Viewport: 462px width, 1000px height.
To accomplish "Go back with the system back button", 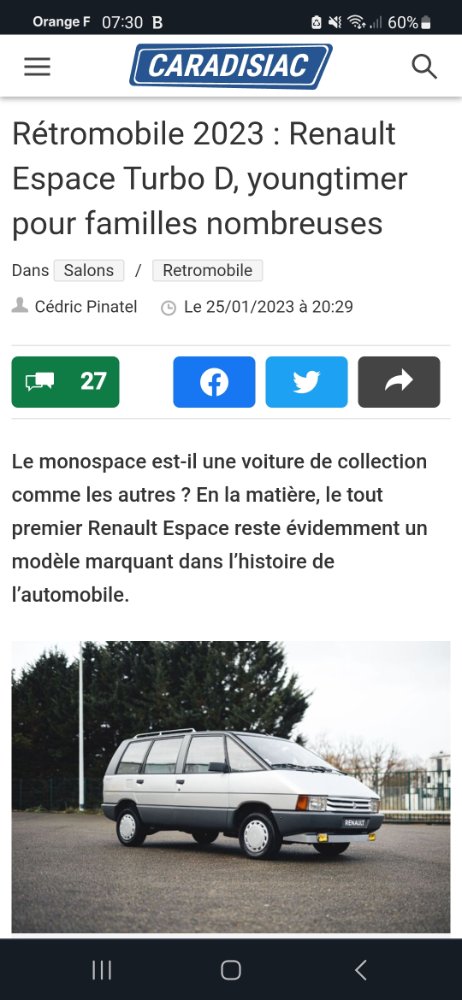I will click(x=361, y=970).
